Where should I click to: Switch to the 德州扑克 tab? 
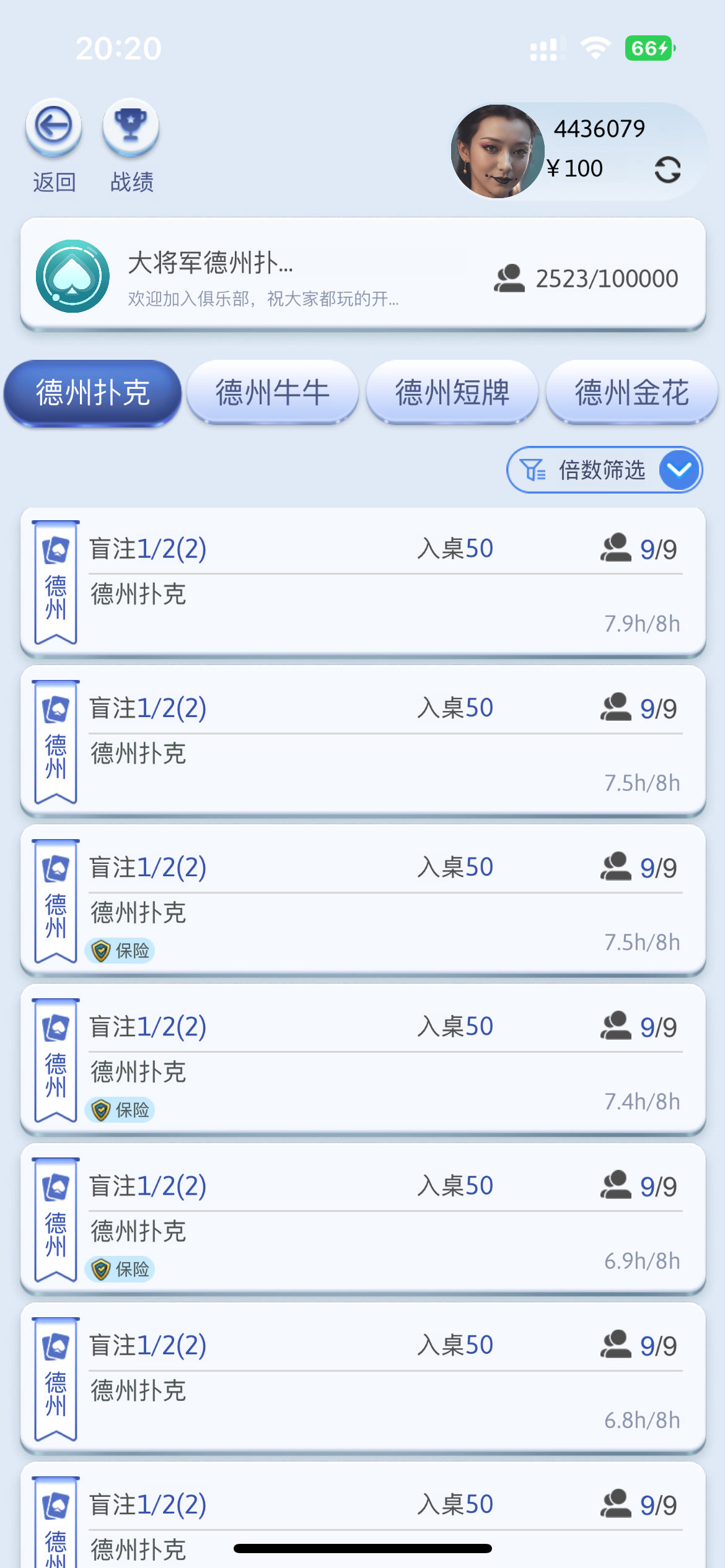tap(93, 393)
